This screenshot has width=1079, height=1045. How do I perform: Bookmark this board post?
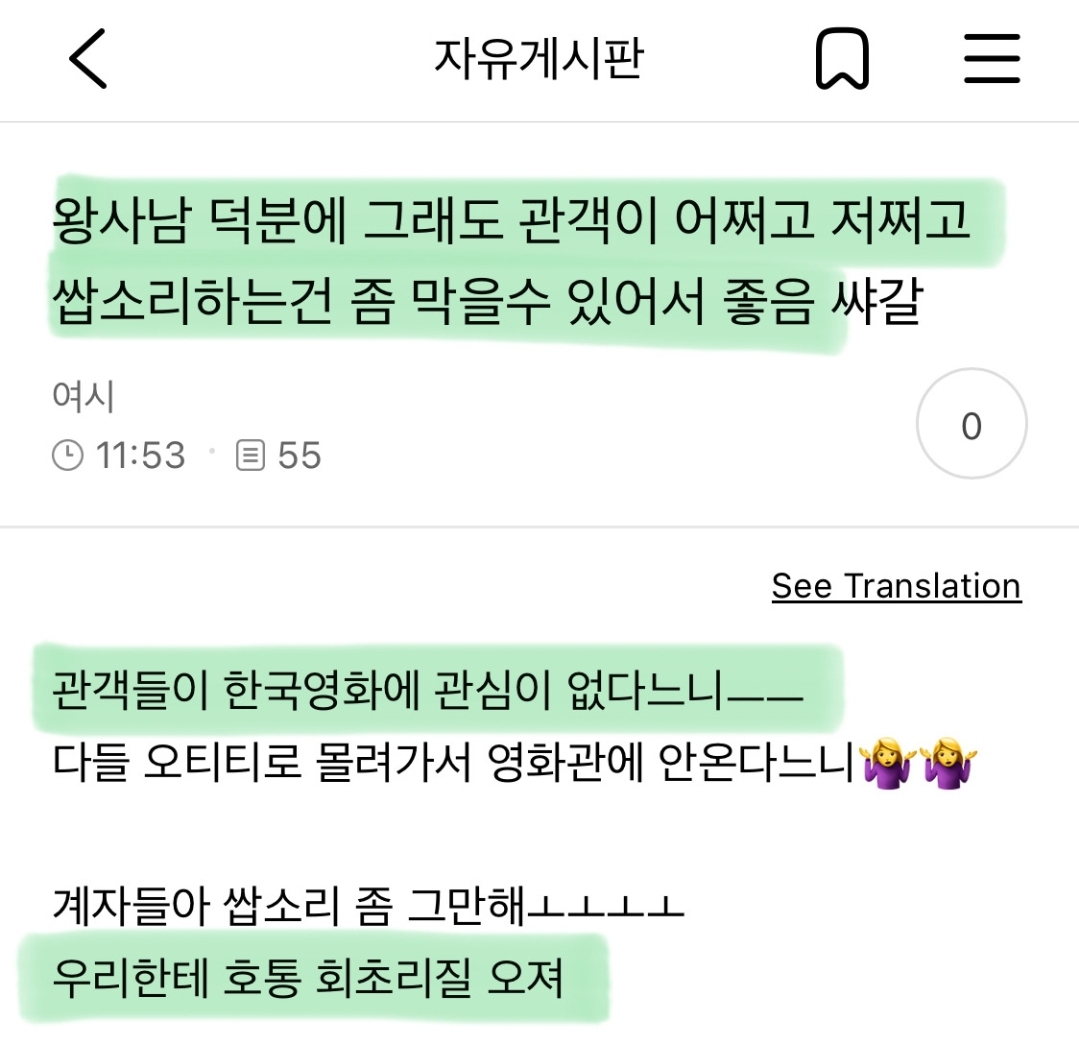click(842, 60)
